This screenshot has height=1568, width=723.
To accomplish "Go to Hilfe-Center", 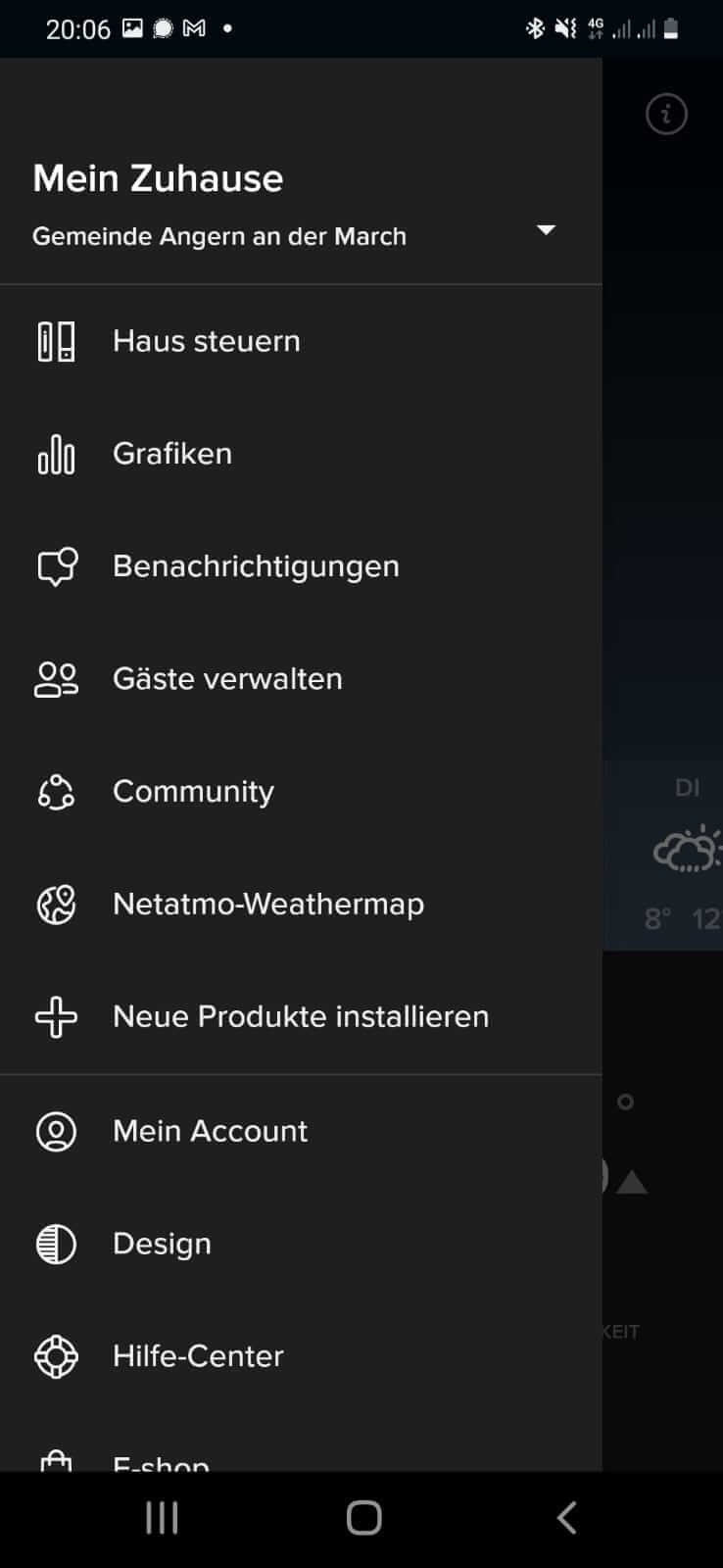I will [x=198, y=1356].
